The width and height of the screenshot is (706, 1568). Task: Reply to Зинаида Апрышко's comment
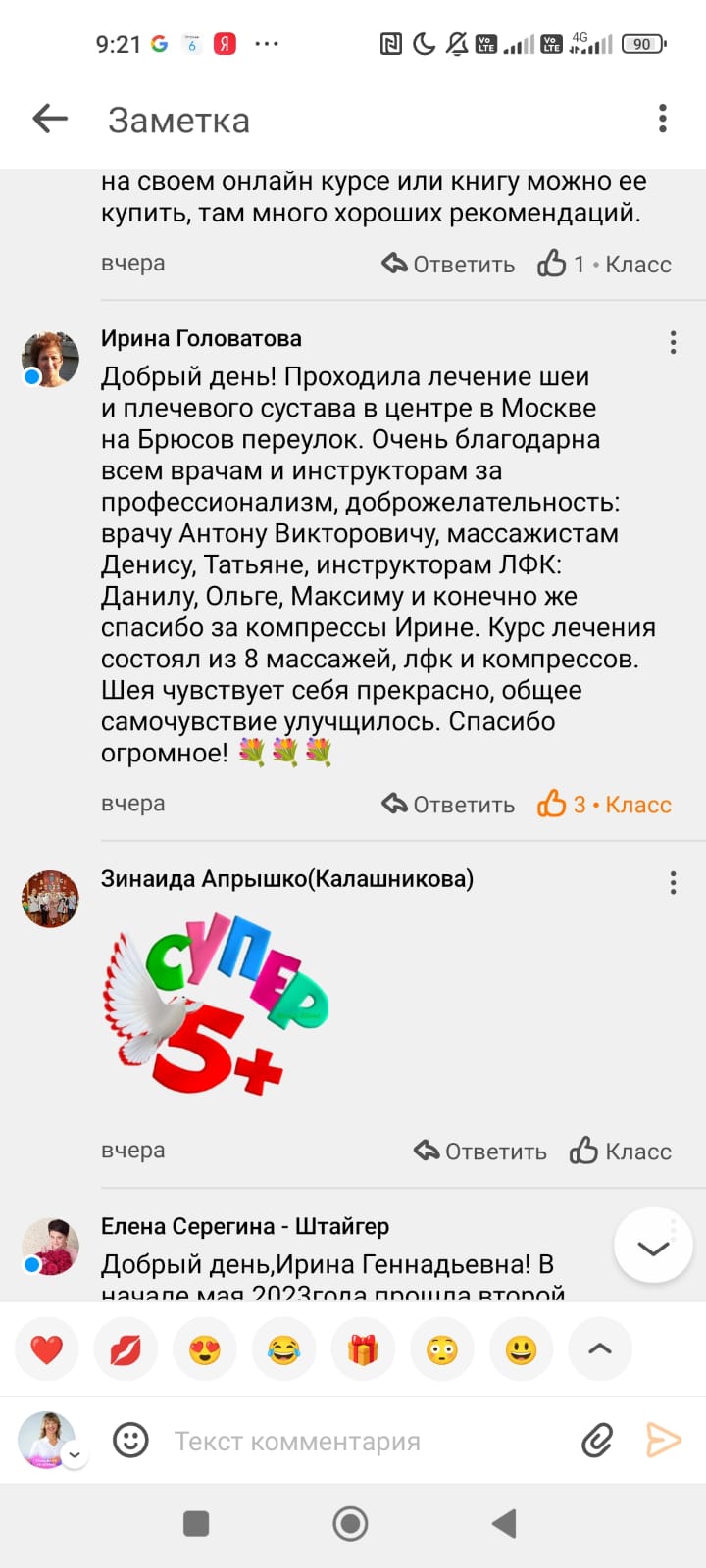pyautogui.click(x=480, y=1151)
